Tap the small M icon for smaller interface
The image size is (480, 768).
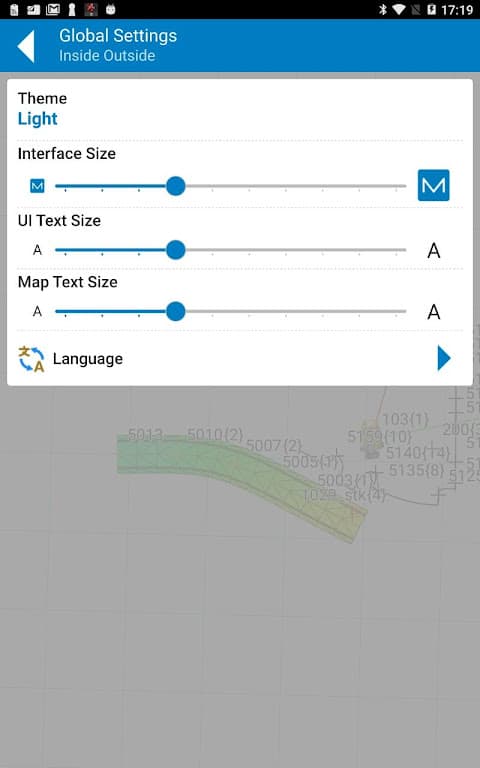37,186
